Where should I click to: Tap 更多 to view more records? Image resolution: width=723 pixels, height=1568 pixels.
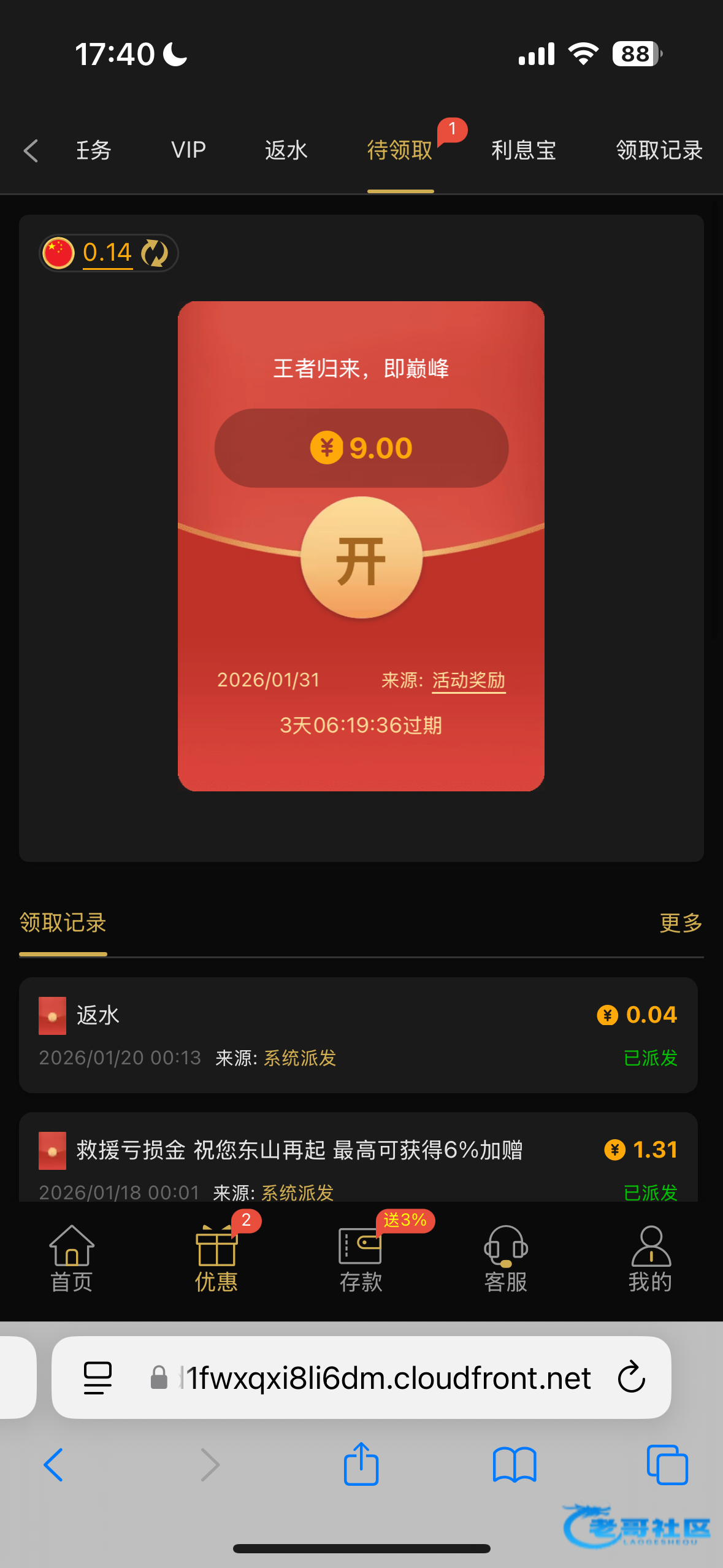(681, 923)
